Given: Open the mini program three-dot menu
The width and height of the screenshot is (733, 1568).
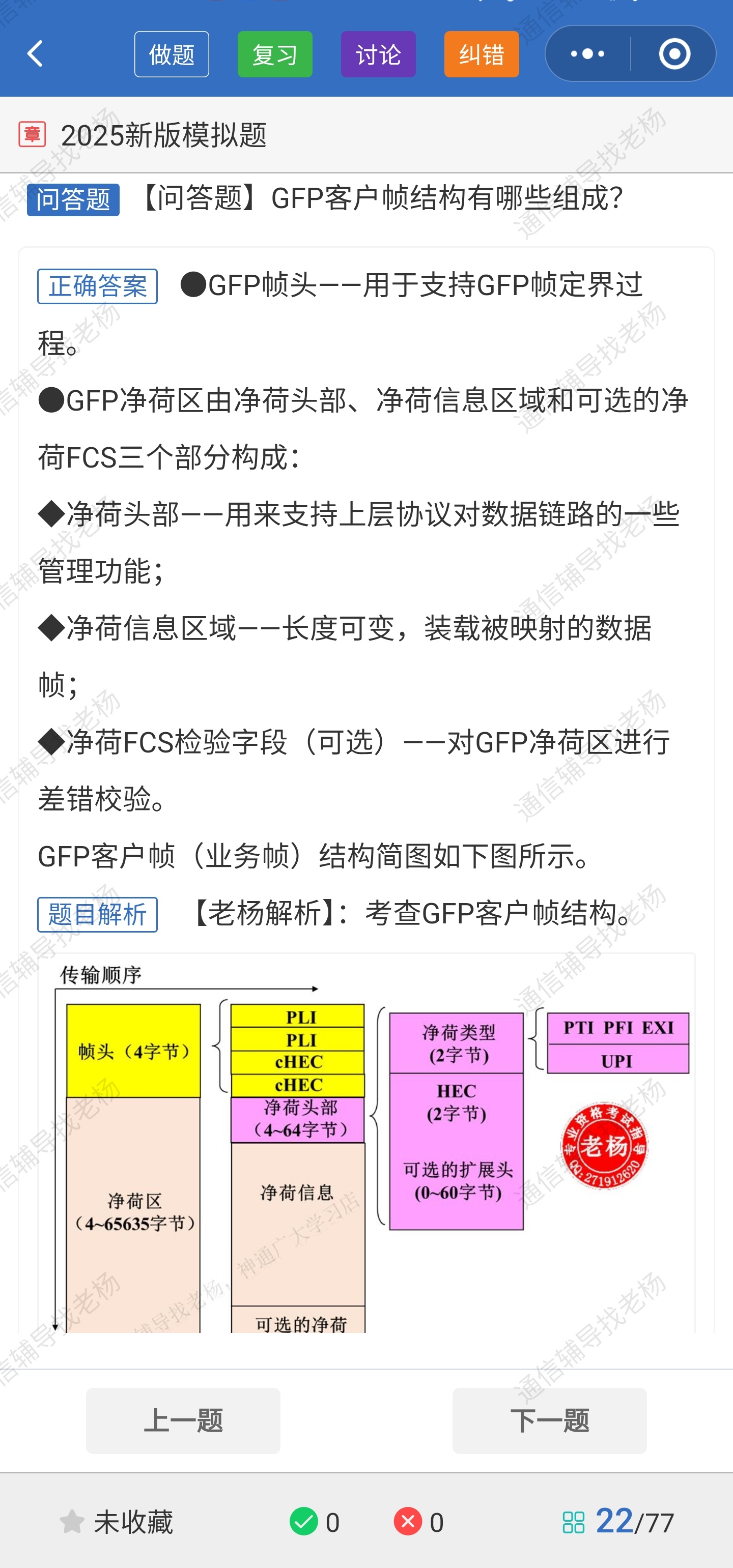Looking at the screenshot, I should coord(587,53).
